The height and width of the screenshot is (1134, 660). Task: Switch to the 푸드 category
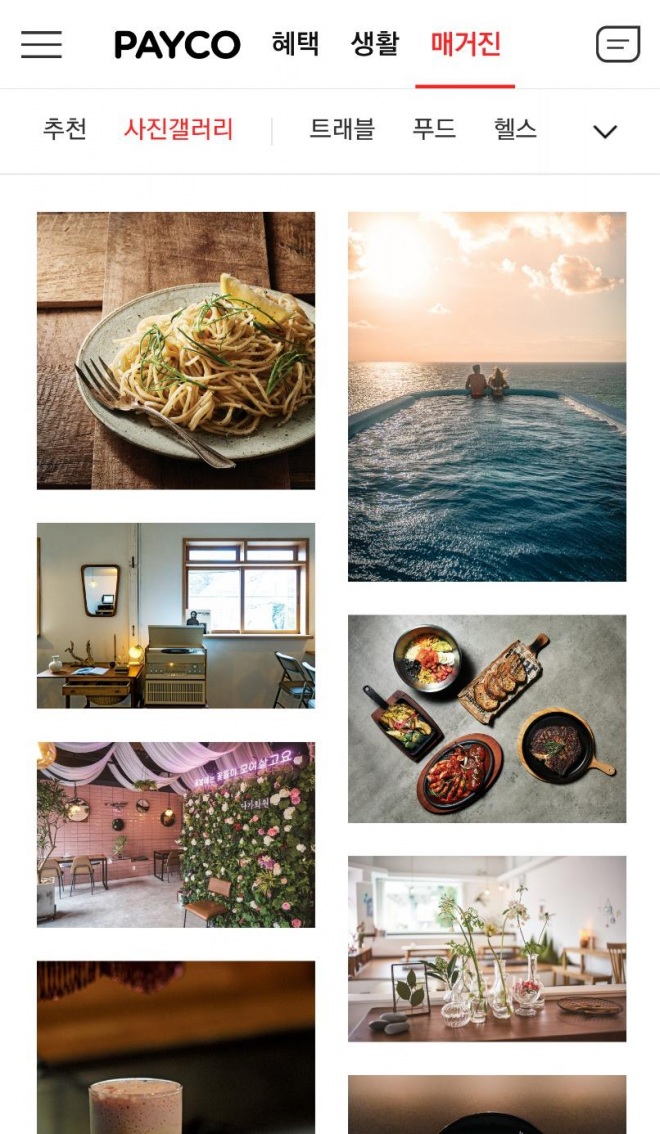(434, 130)
